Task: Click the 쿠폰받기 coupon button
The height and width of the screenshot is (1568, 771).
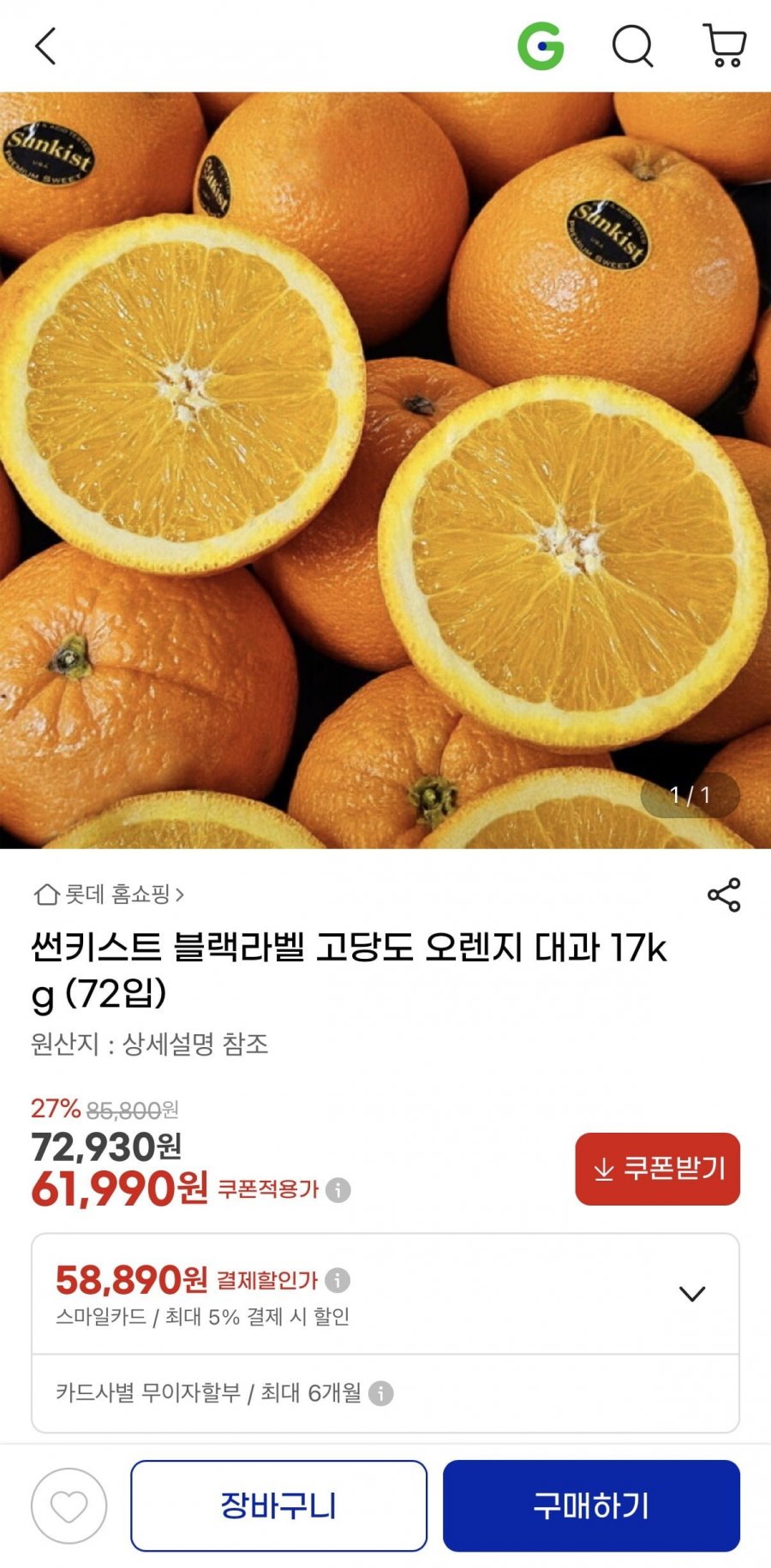Action: [656, 1169]
